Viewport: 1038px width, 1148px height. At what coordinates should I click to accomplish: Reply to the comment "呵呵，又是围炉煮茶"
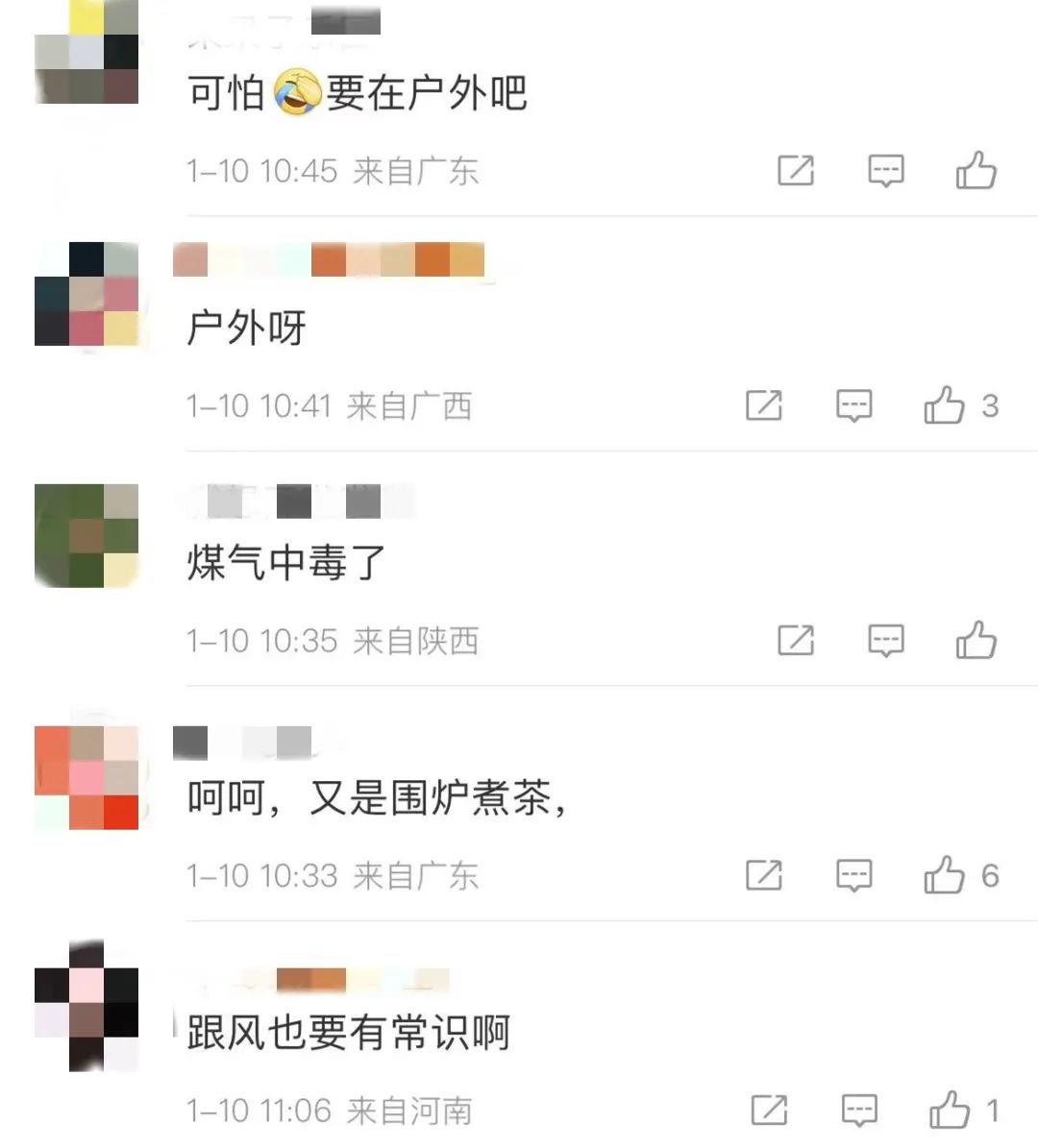point(853,875)
